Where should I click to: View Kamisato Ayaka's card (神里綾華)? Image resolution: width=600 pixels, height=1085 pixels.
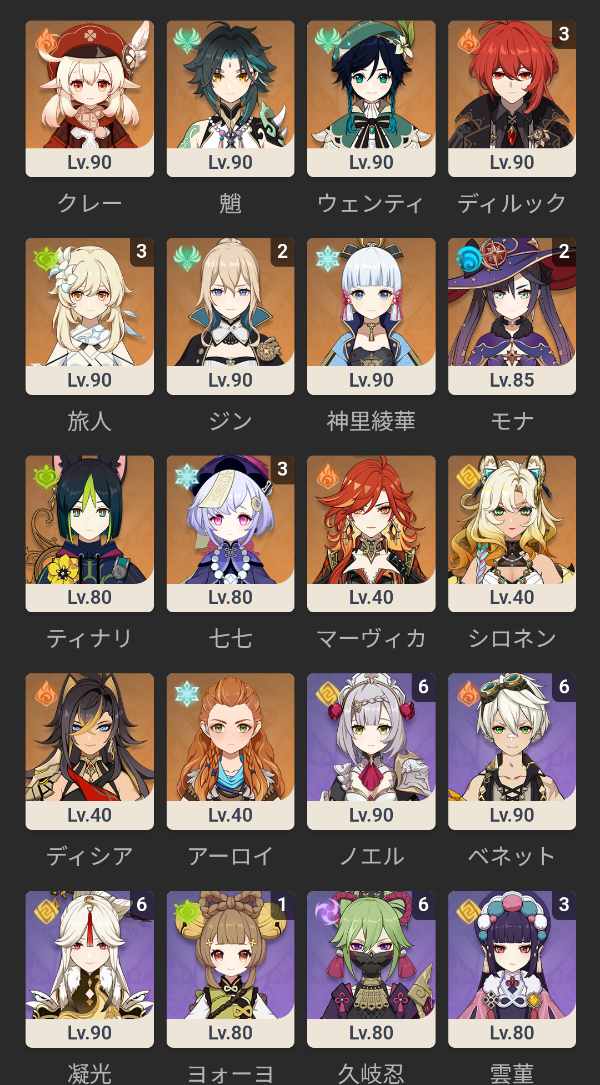(371, 315)
